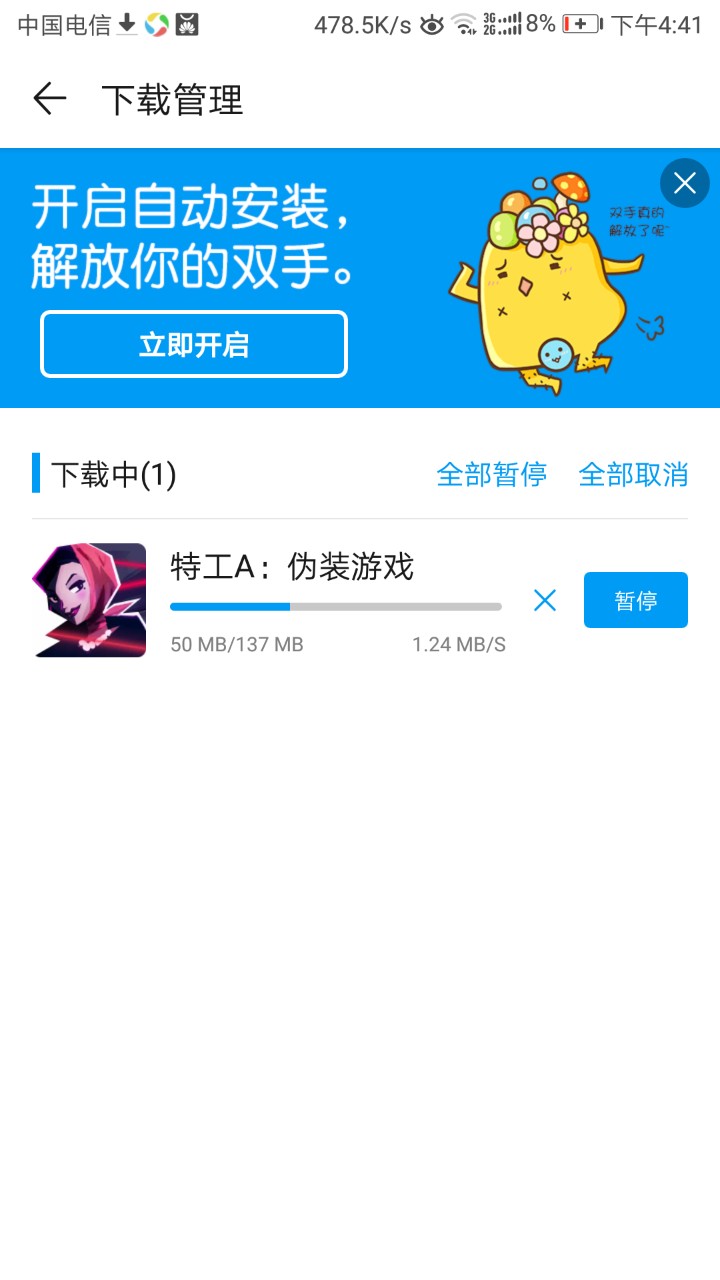This screenshot has width=720, height=1280.
Task: Cancel the 特工A：伪装游戏 download
Action: coord(545,600)
